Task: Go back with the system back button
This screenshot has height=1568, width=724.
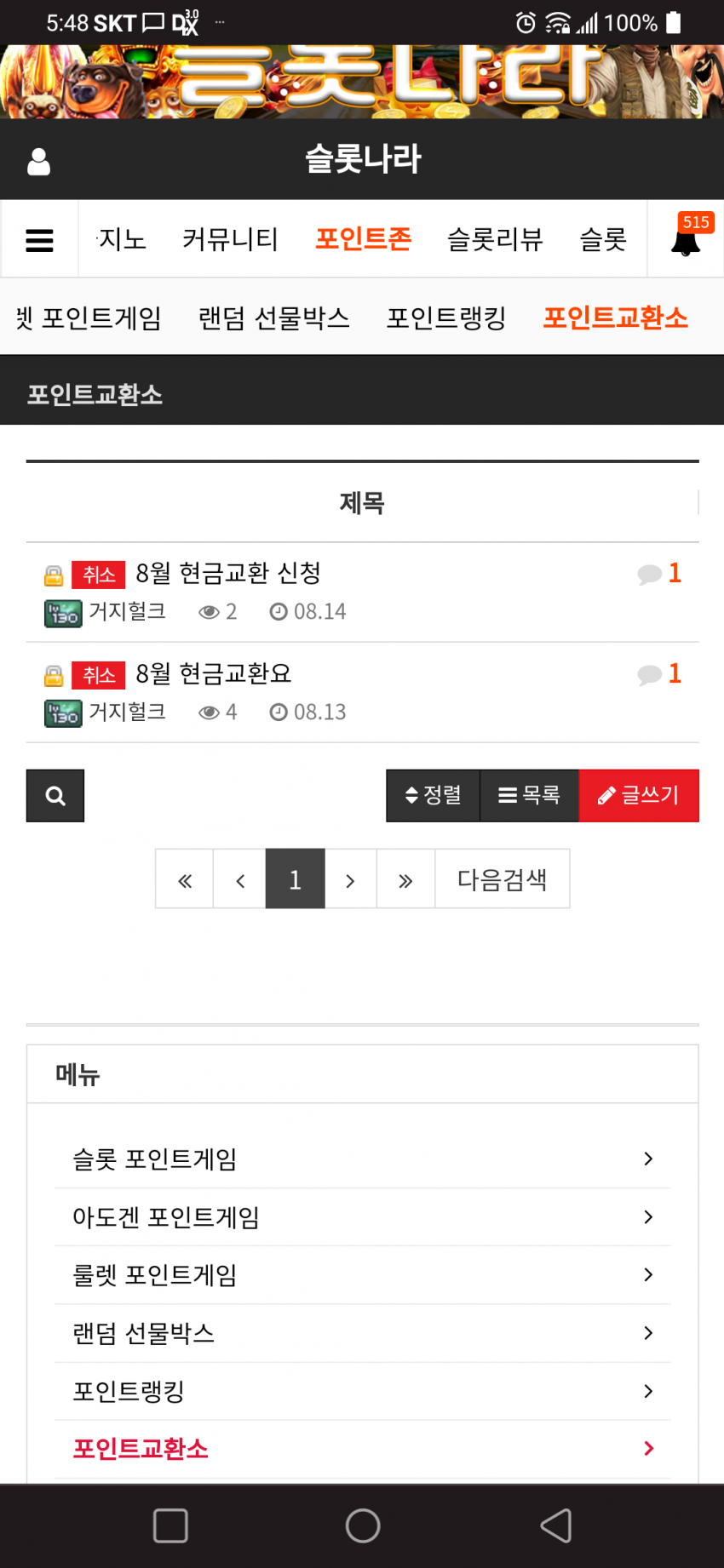Action: (556, 1525)
